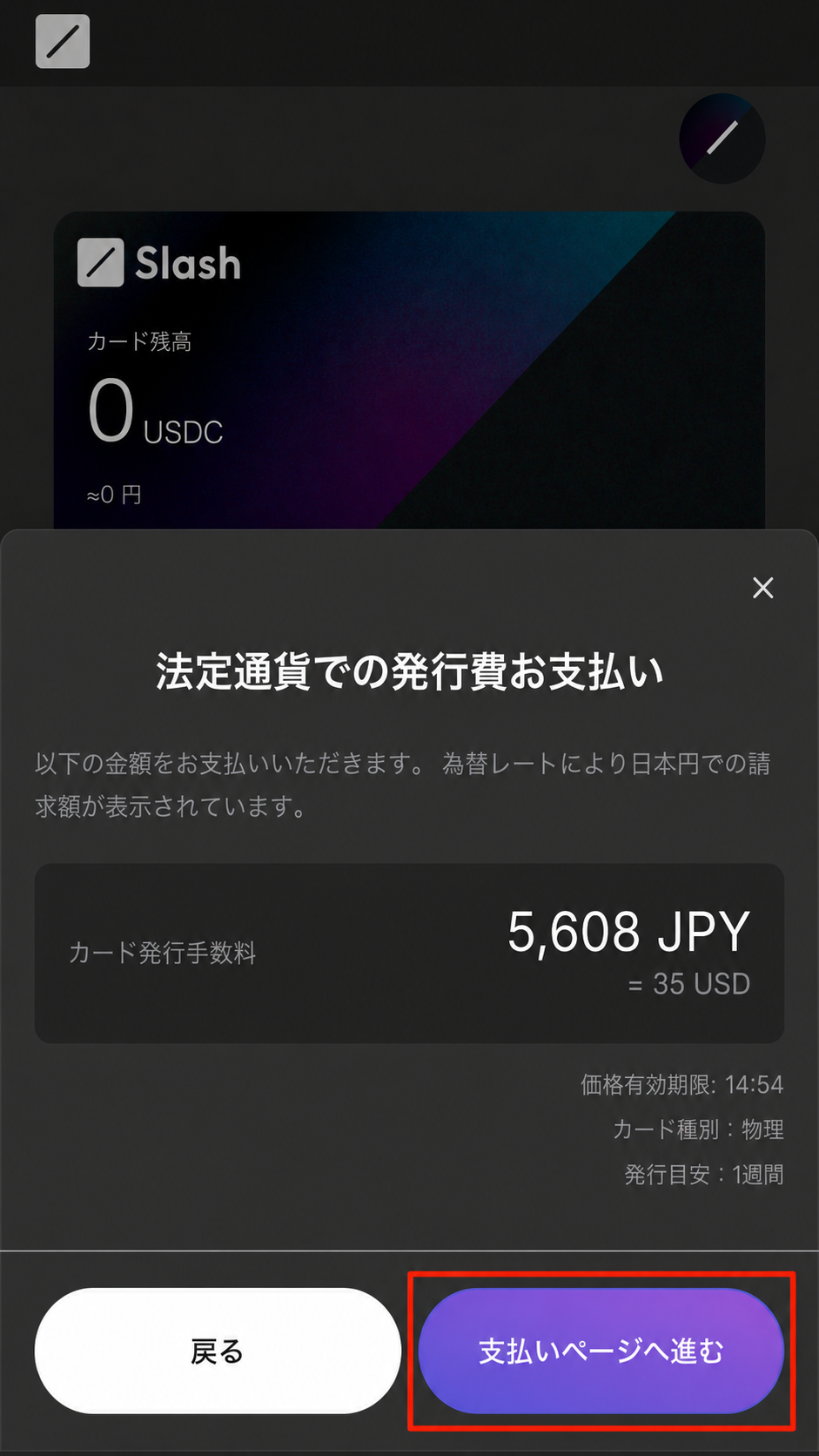
Task: Proceed to the payment page button
Action: (x=601, y=1351)
